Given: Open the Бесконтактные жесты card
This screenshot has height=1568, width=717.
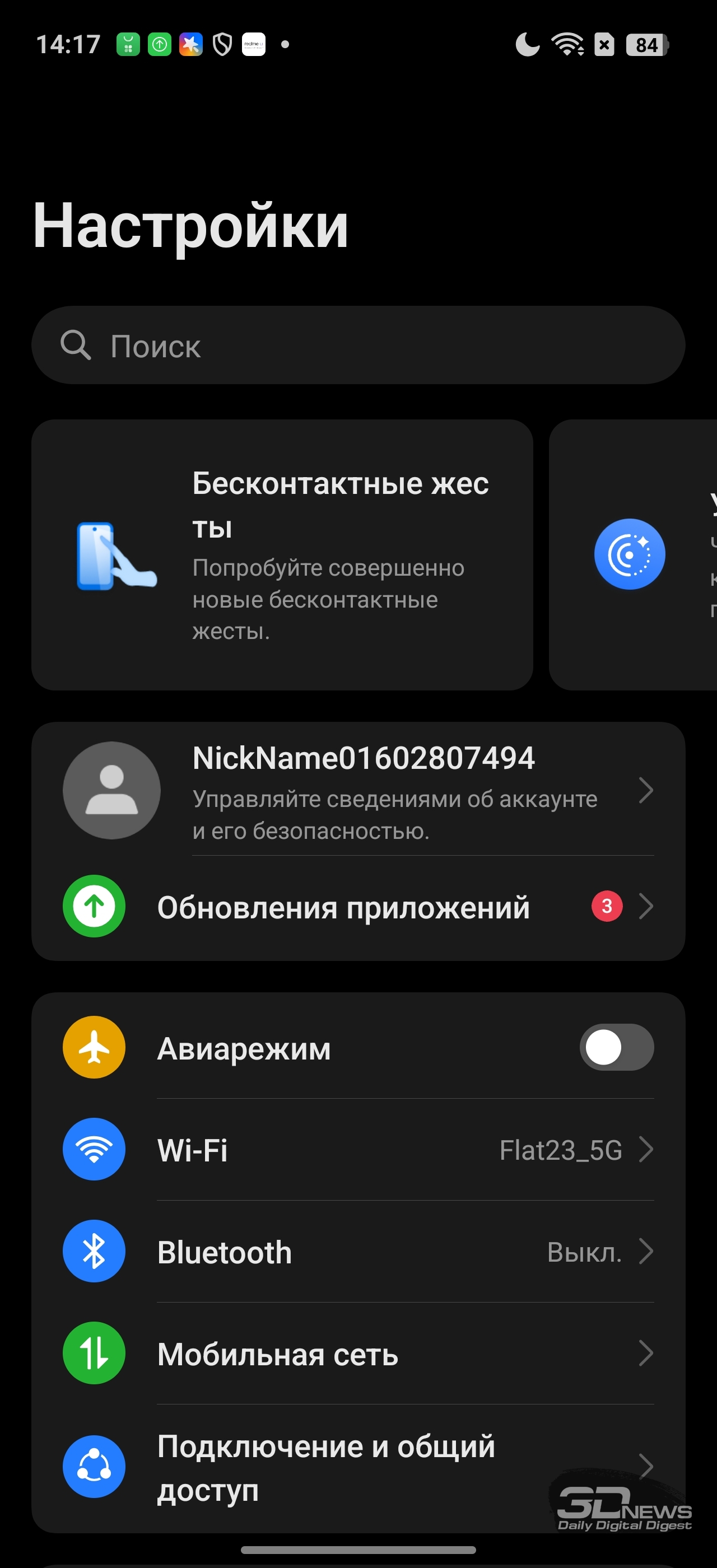Looking at the screenshot, I should point(282,554).
